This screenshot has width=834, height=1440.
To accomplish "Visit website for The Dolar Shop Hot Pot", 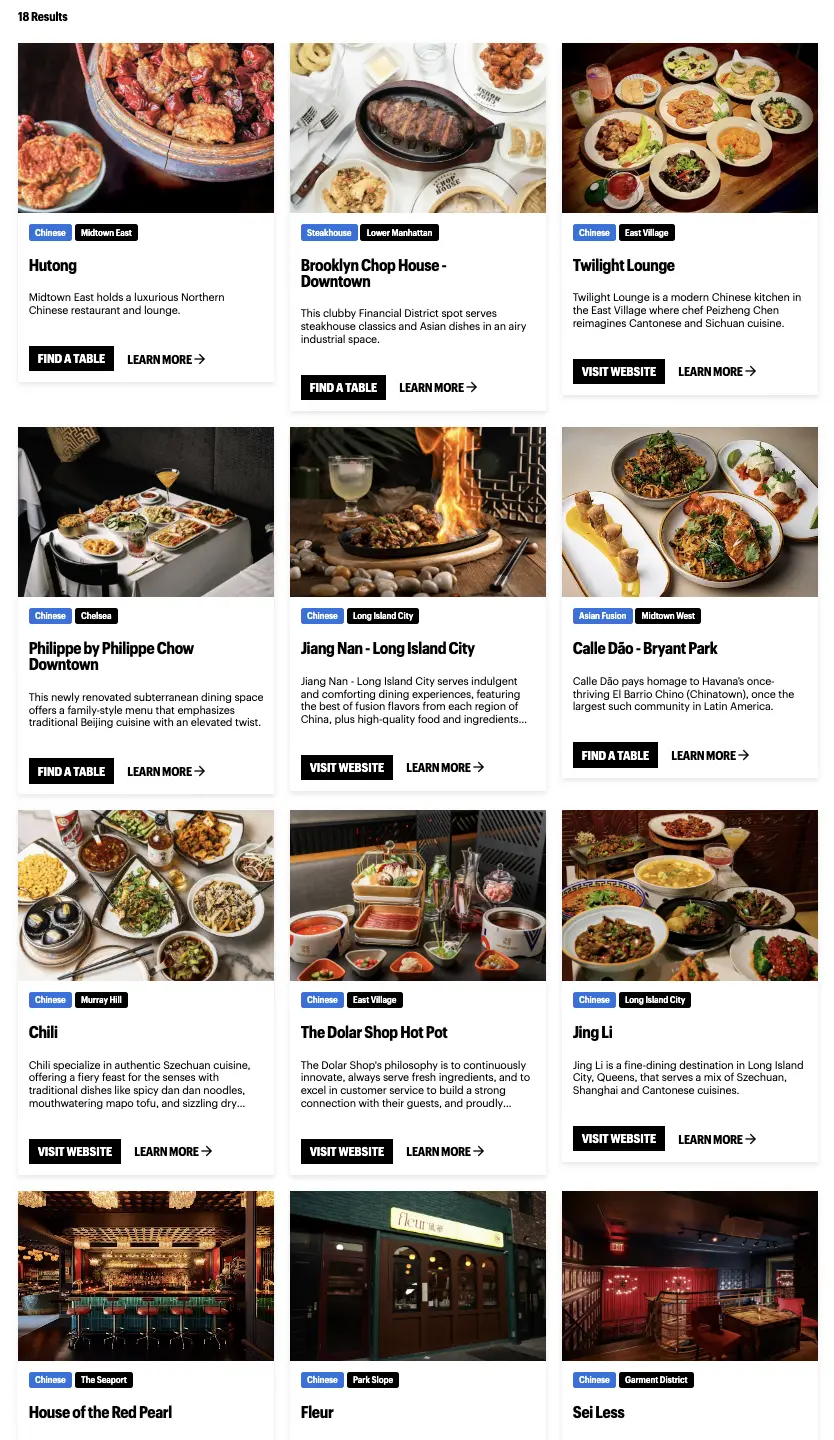I will [x=346, y=1151].
